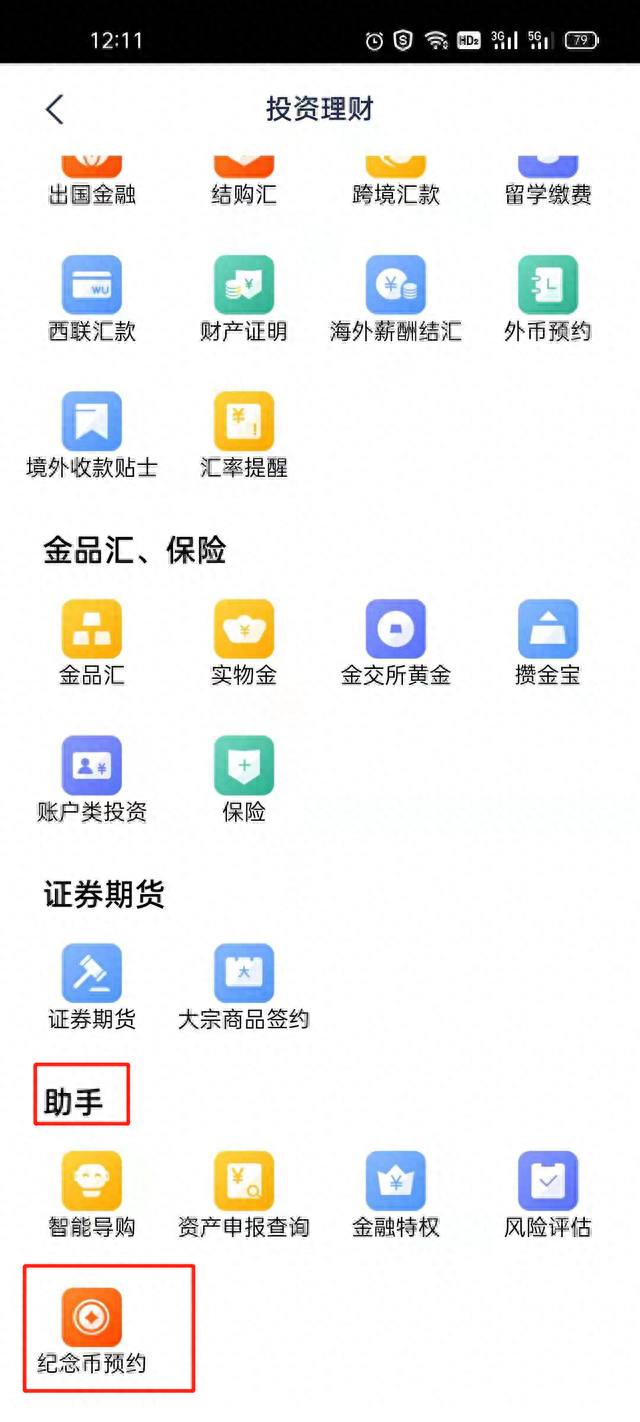Go back using the top-left arrow
640x1422 pixels.
click(x=55, y=109)
